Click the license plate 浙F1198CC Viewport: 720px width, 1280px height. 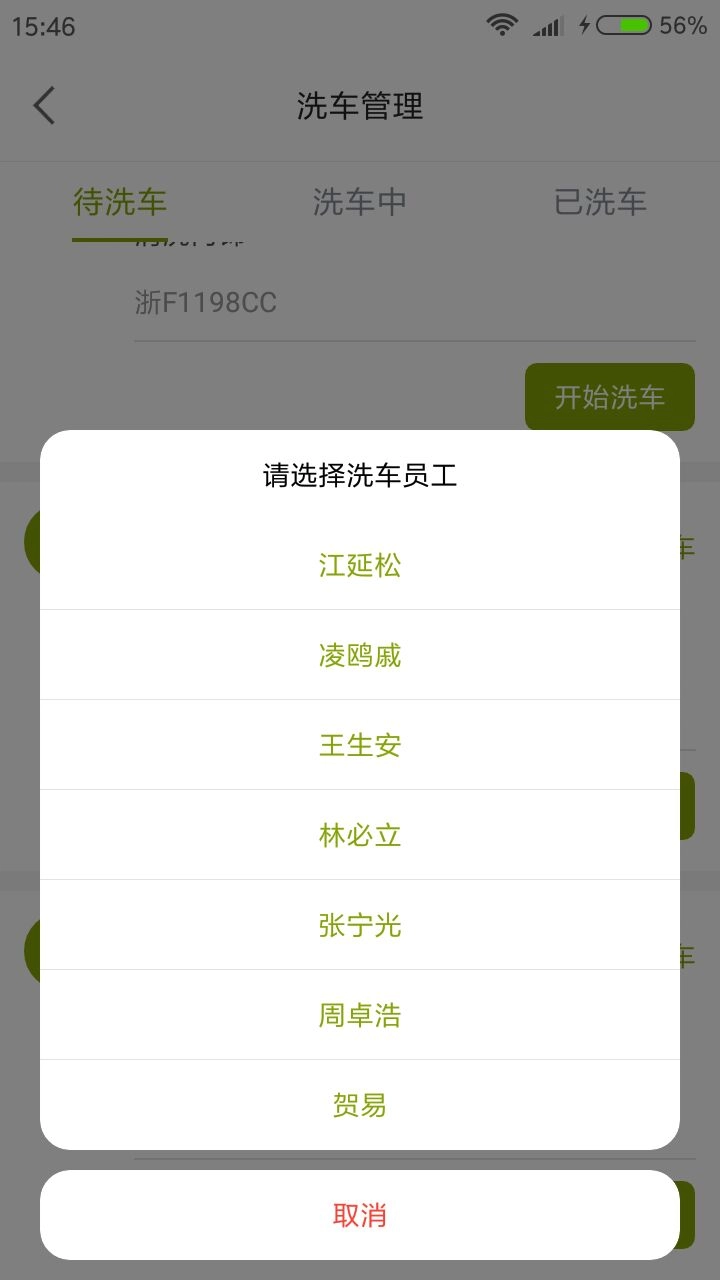point(207,302)
